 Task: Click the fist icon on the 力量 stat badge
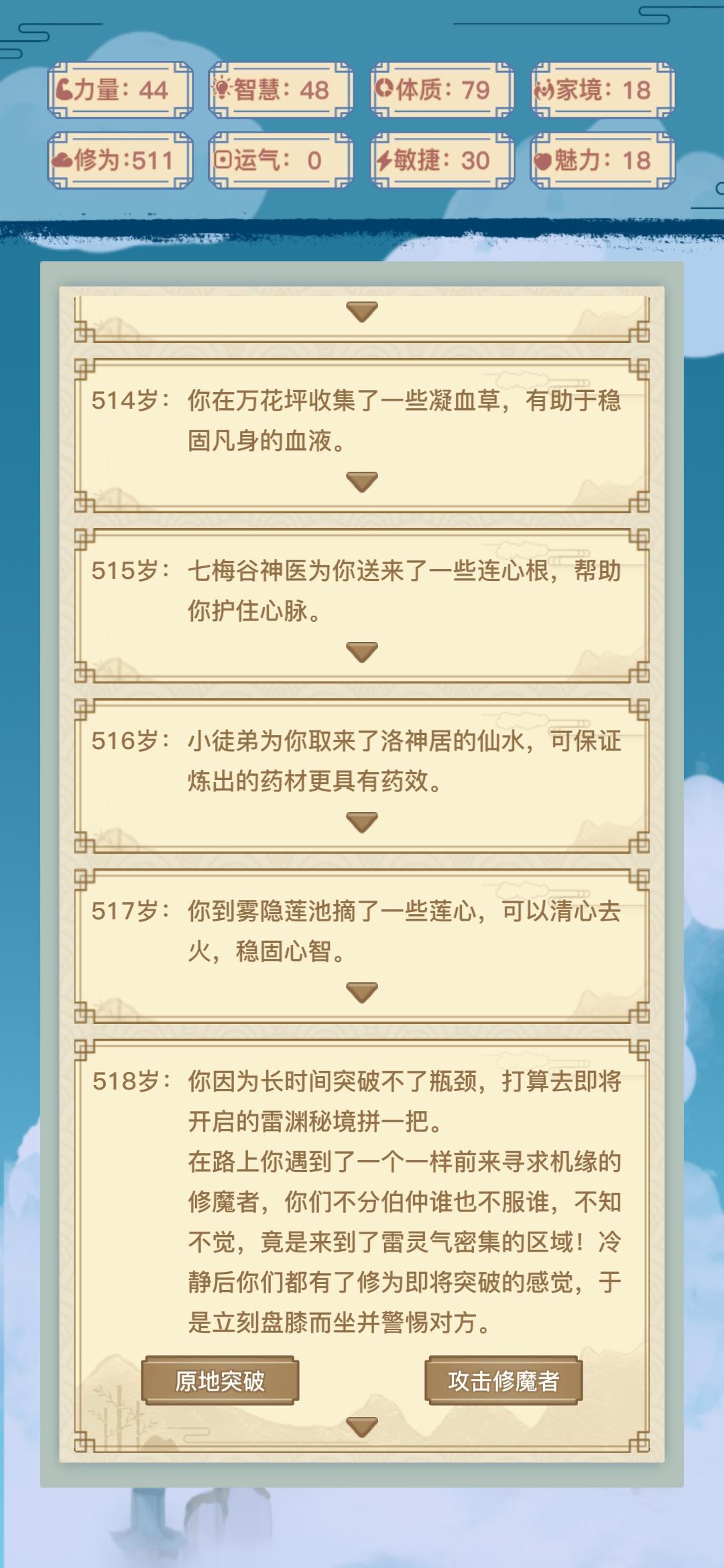click(64, 90)
